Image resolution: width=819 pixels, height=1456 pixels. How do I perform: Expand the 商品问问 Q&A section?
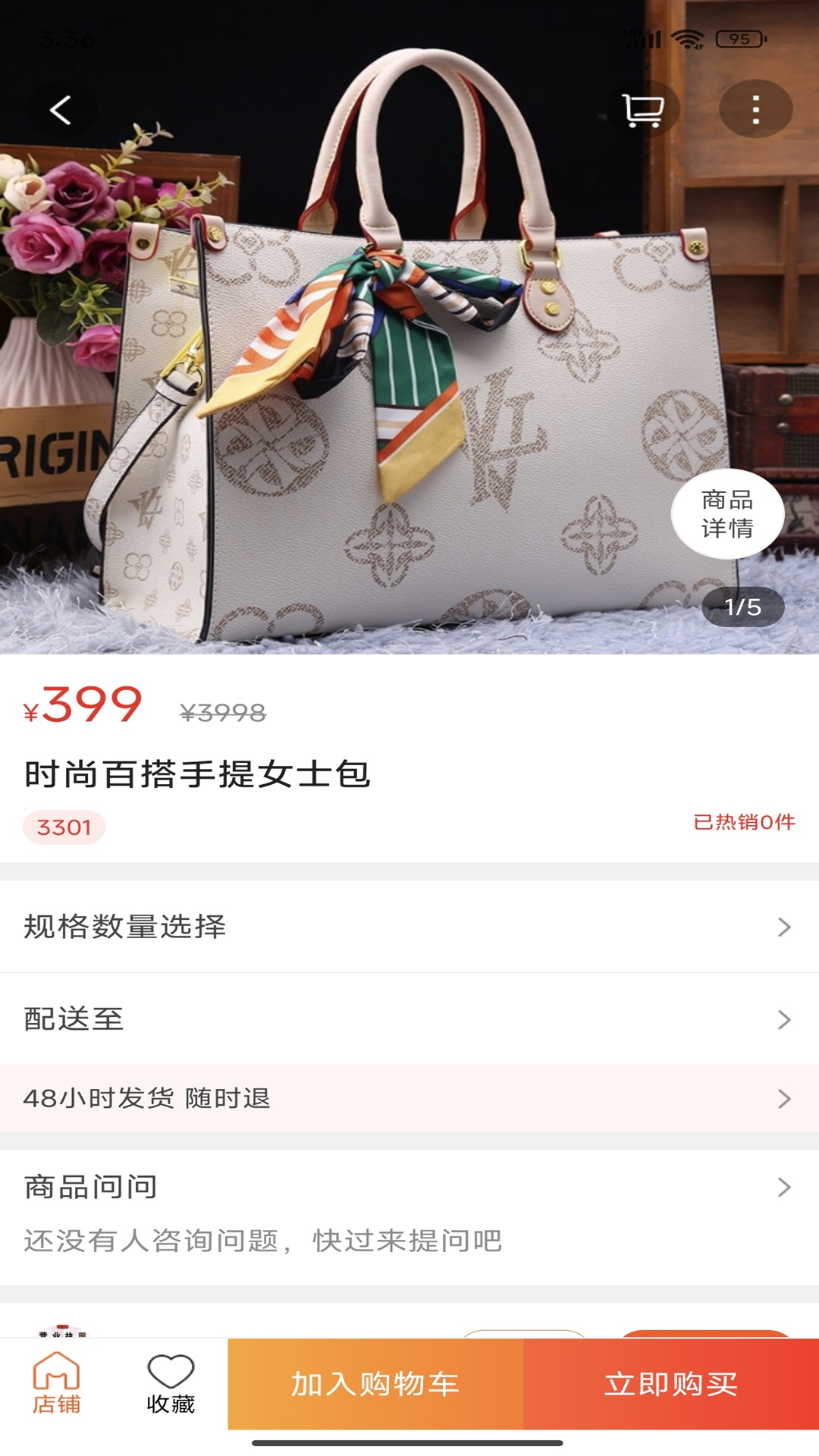pos(409,1189)
